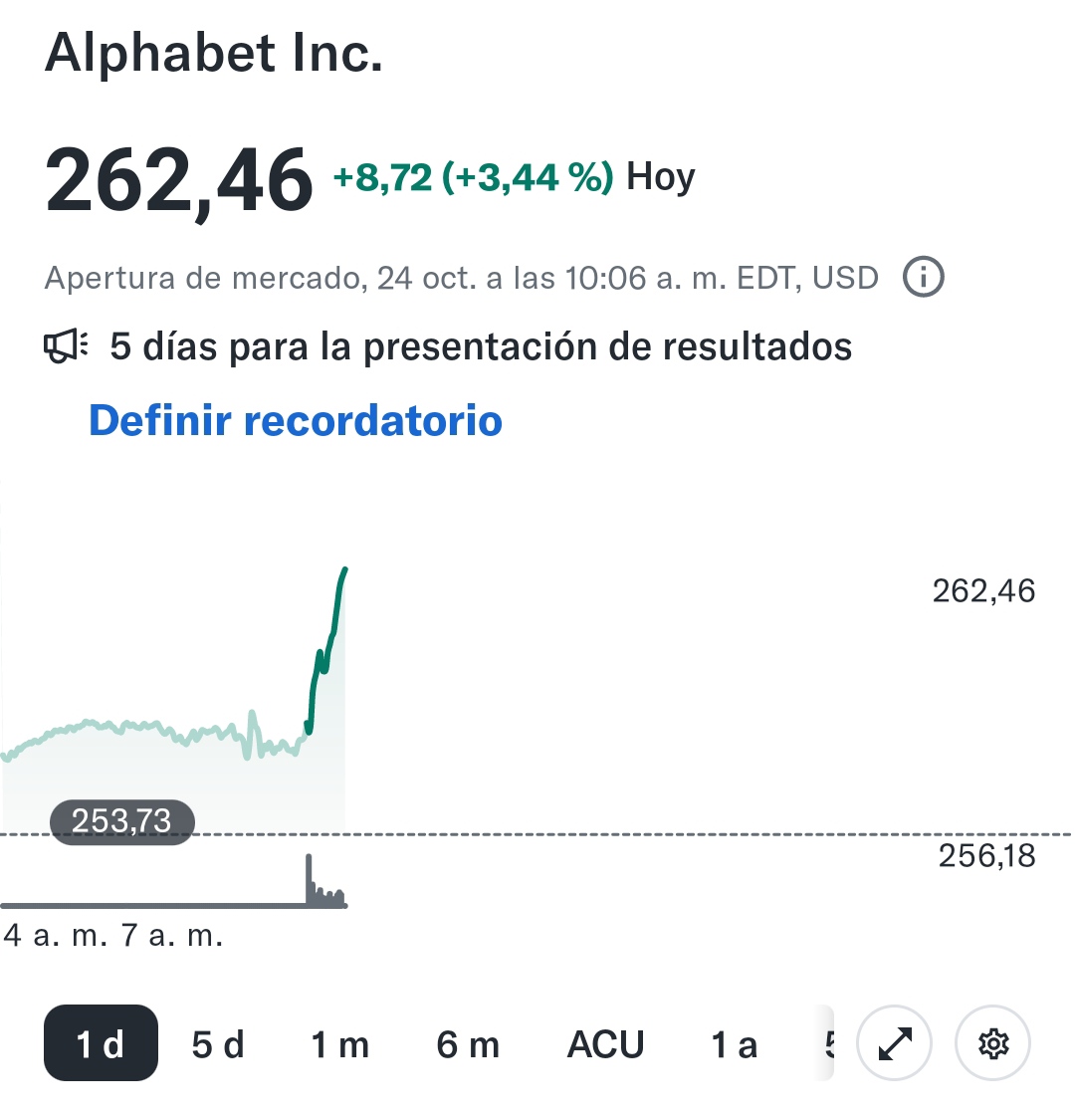Tap the Definir recordatorio link

click(x=296, y=420)
